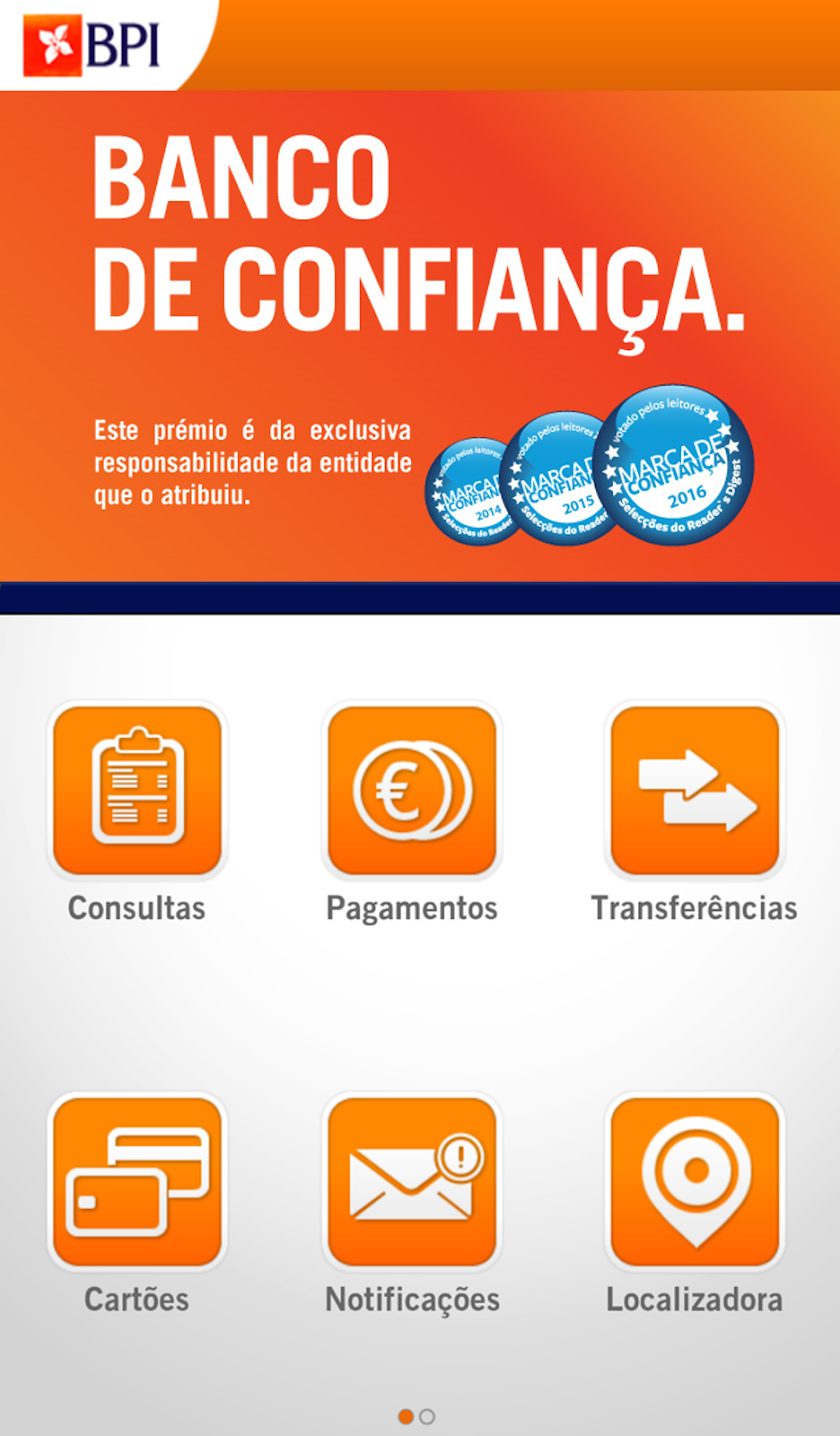Open the Consultas section
The height and width of the screenshot is (1436, 840).
pyautogui.click(x=137, y=790)
